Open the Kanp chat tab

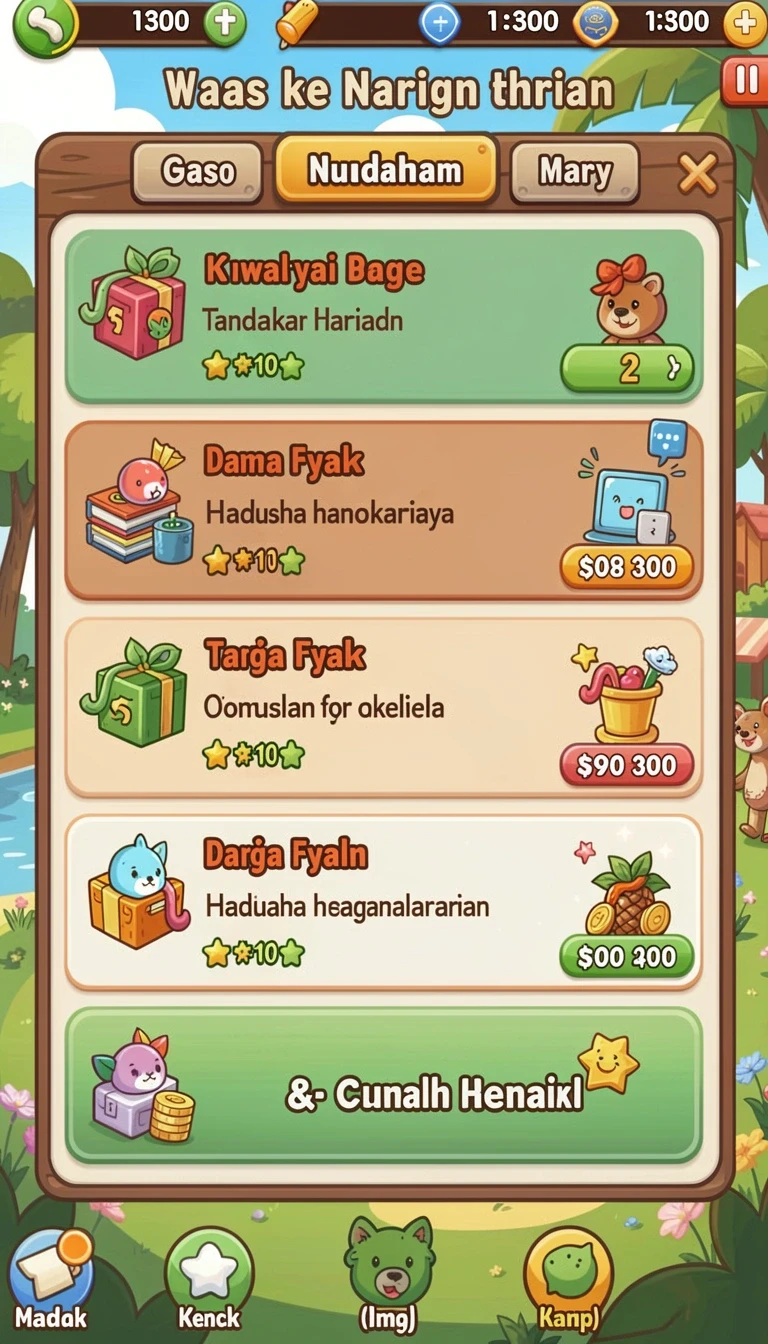(x=568, y=1280)
